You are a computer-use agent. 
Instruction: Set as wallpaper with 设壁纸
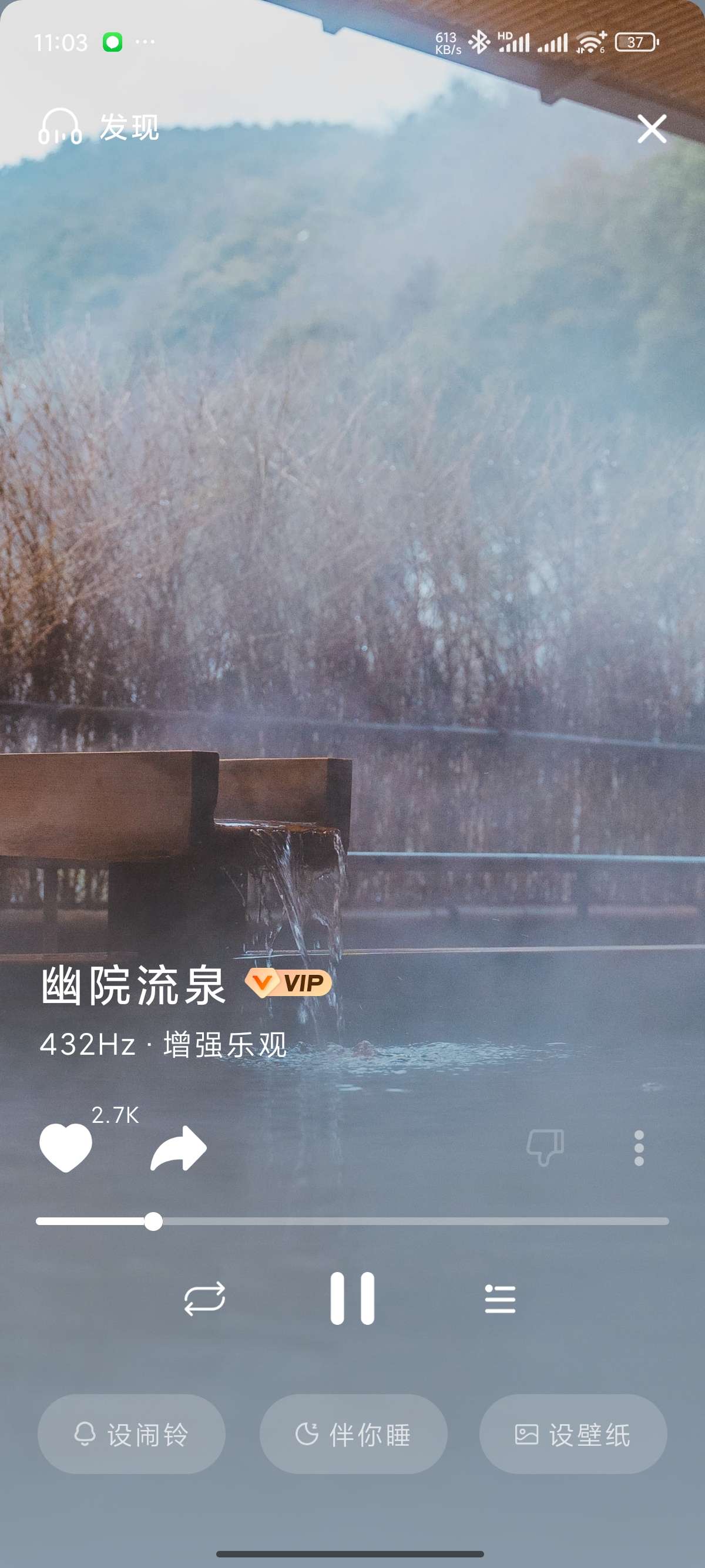pyautogui.click(x=573, y=1434)
